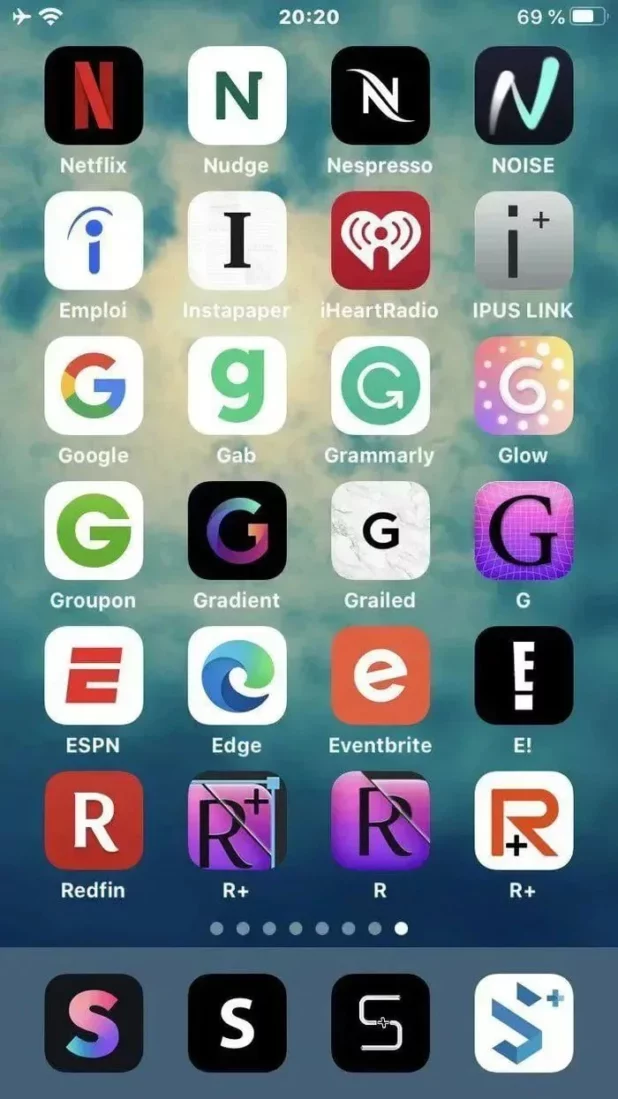Open the Grailed app
Screen dimensions: 618x1099
coord(380,531)
